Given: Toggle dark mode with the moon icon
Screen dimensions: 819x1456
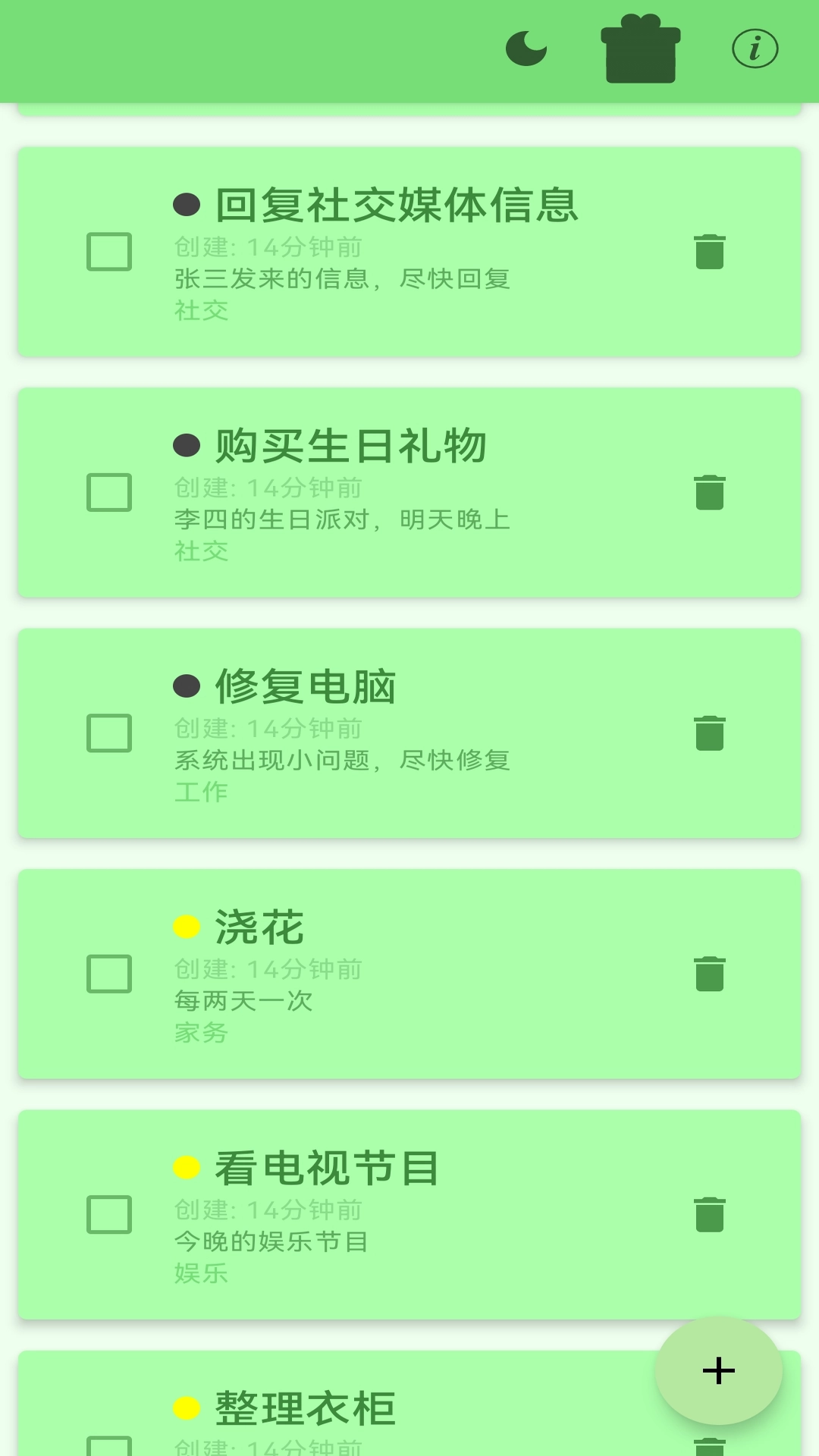Looking at the screenshot, I should click(527, 47).
